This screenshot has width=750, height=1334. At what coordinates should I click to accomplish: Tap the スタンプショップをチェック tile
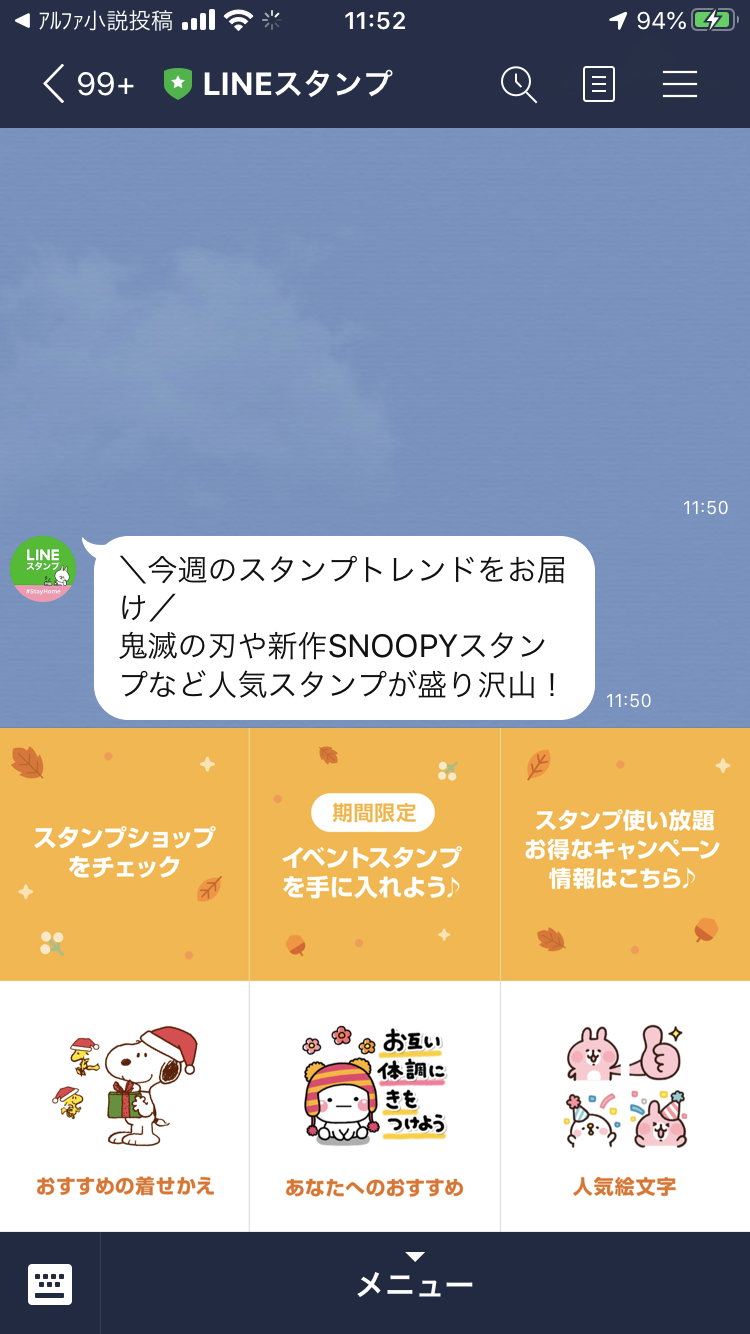click(x=124, y=853)
